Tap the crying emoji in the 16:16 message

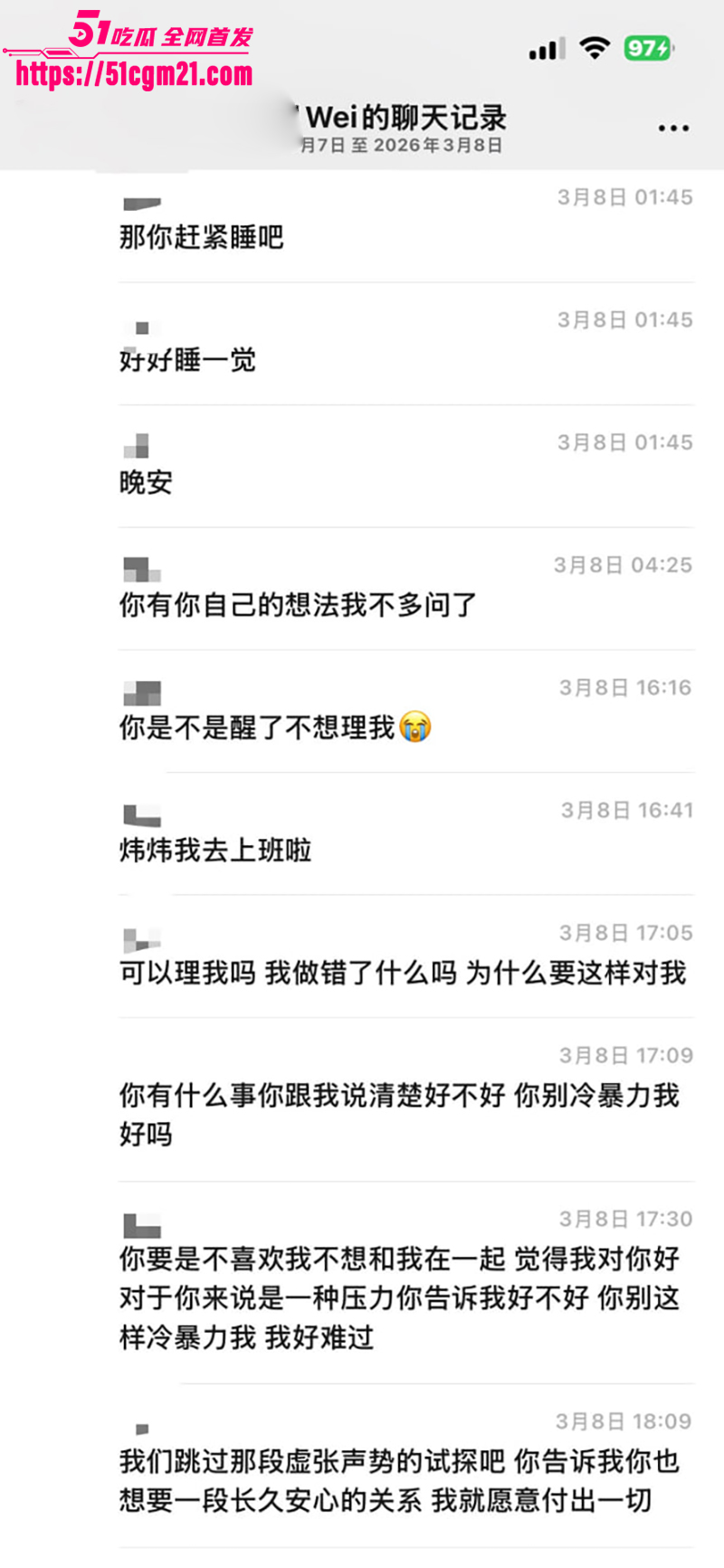tap(414, 725)
